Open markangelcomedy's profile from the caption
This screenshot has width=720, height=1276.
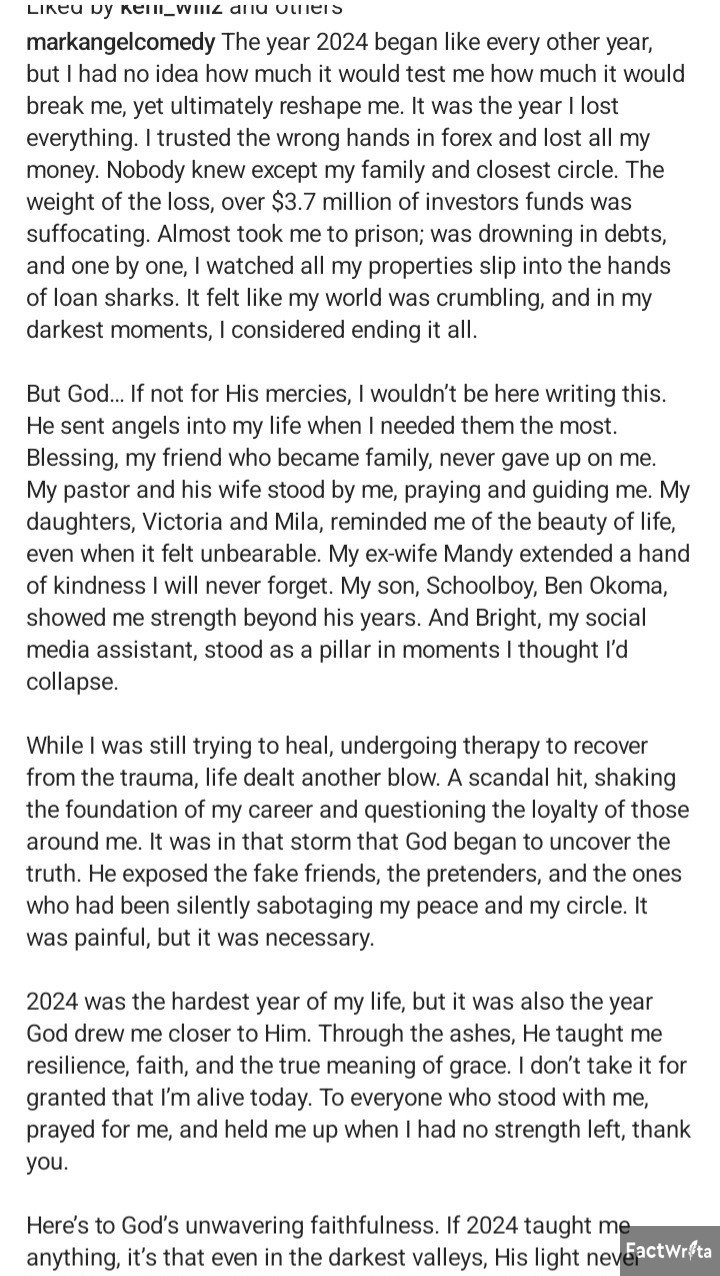[x=121, y=44]
